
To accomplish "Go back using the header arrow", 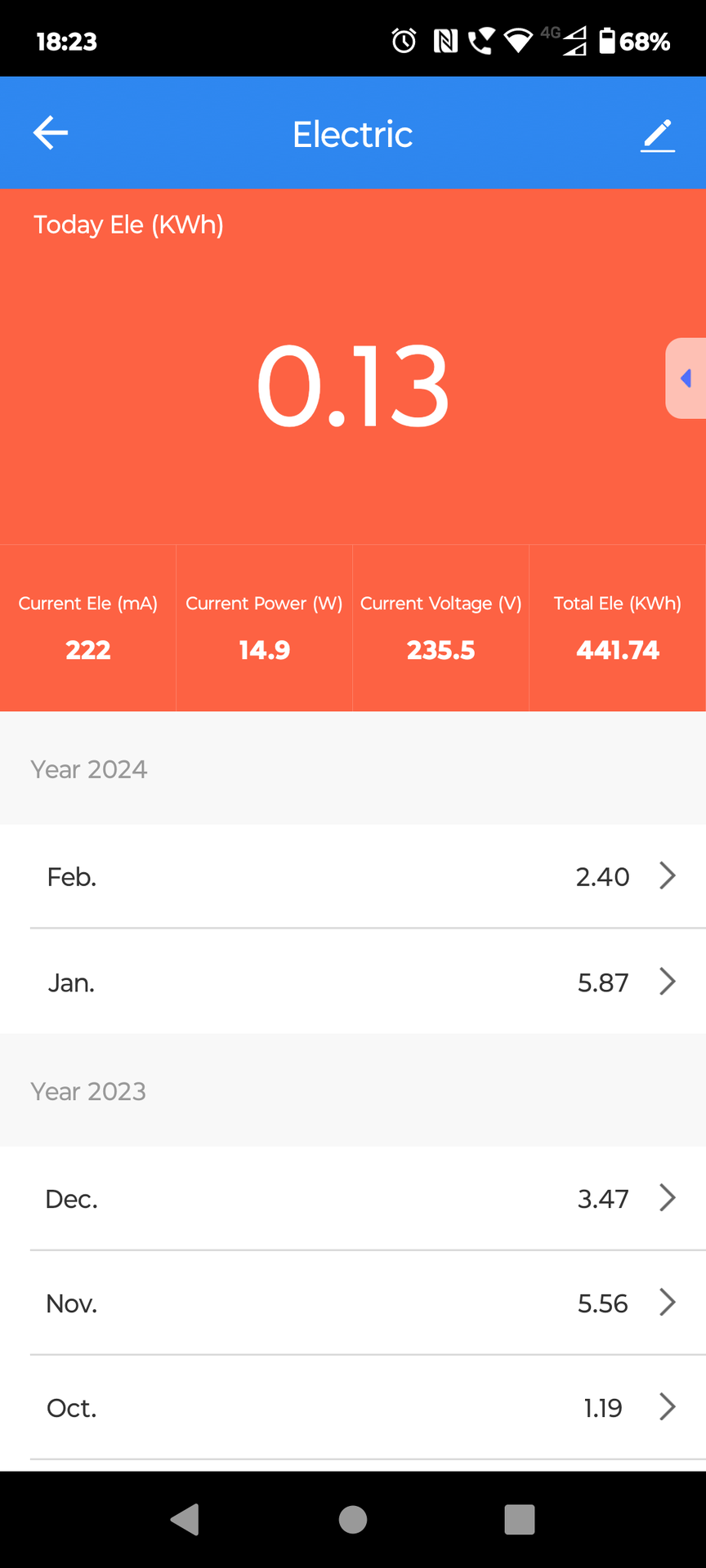I will coord(50,133).
